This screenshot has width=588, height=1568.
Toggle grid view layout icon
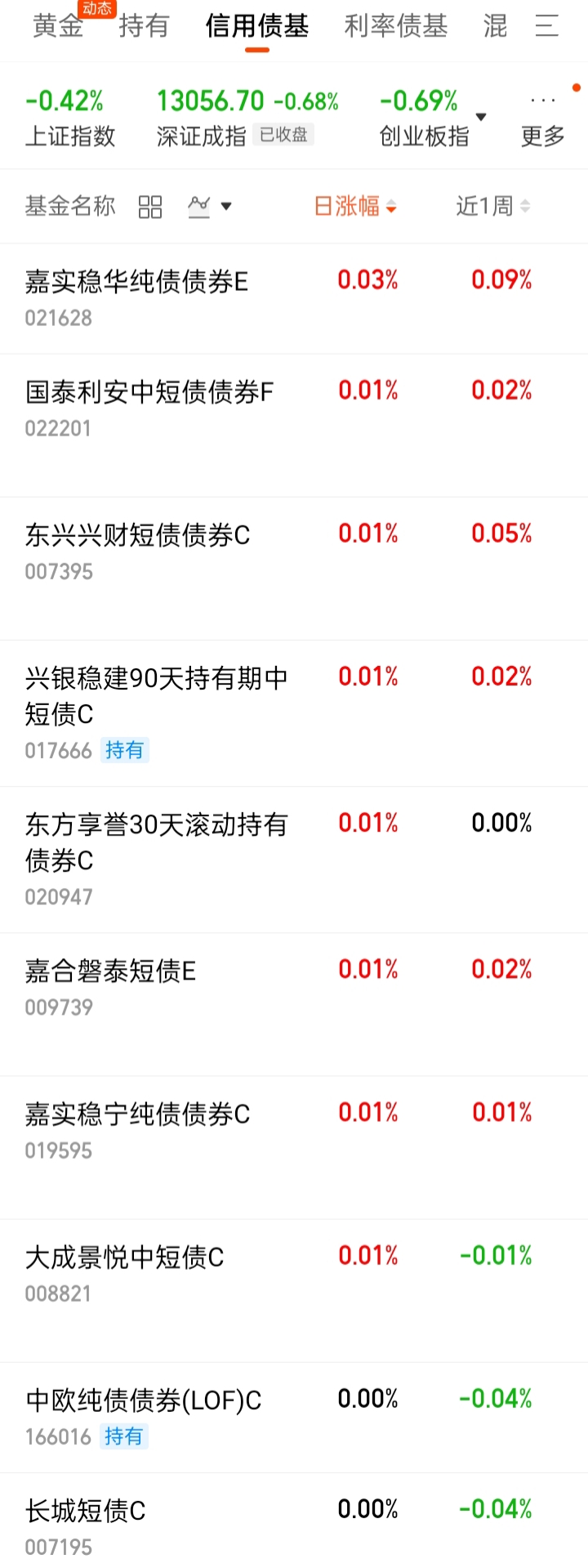click(150, 207)
